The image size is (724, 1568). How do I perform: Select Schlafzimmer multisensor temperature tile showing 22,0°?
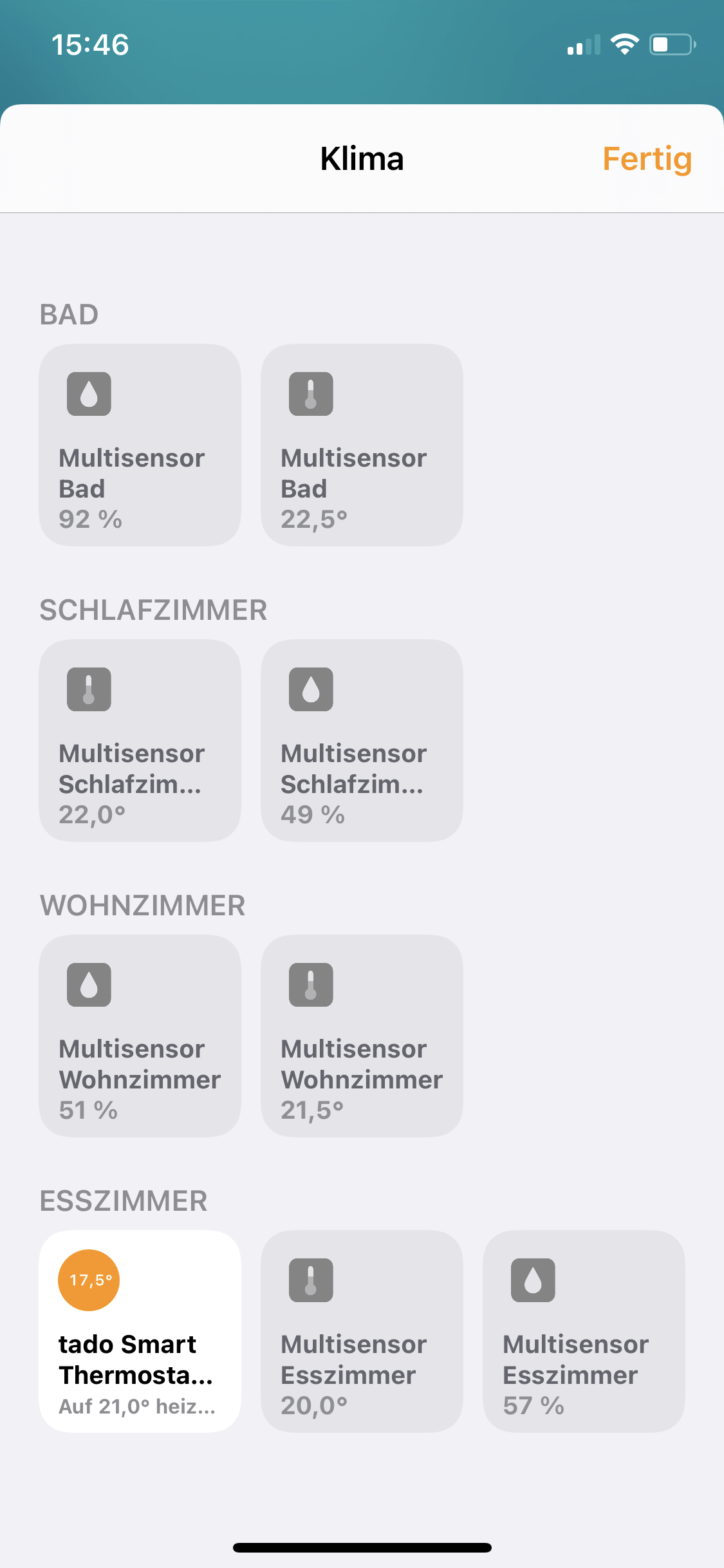click(140, 740)
